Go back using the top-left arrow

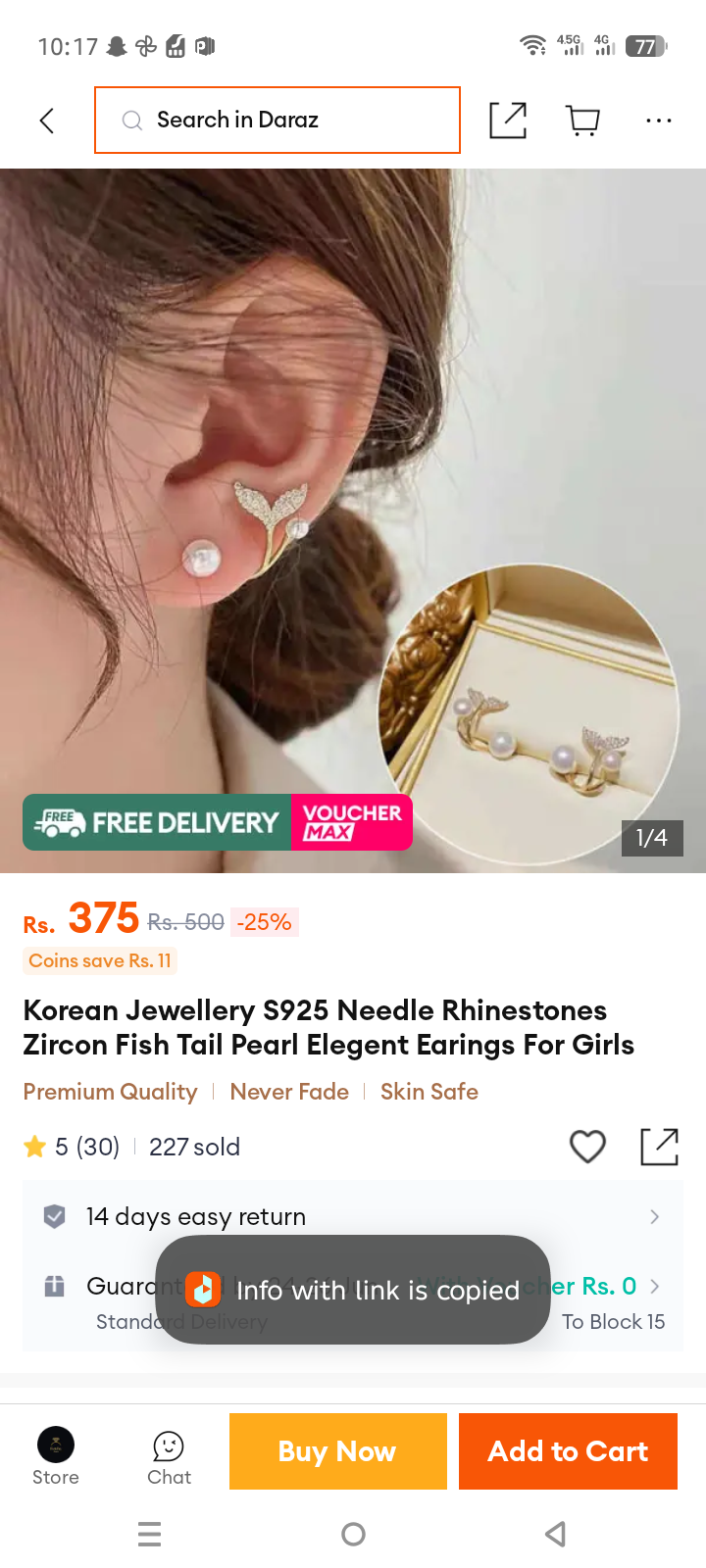point(46,121)
